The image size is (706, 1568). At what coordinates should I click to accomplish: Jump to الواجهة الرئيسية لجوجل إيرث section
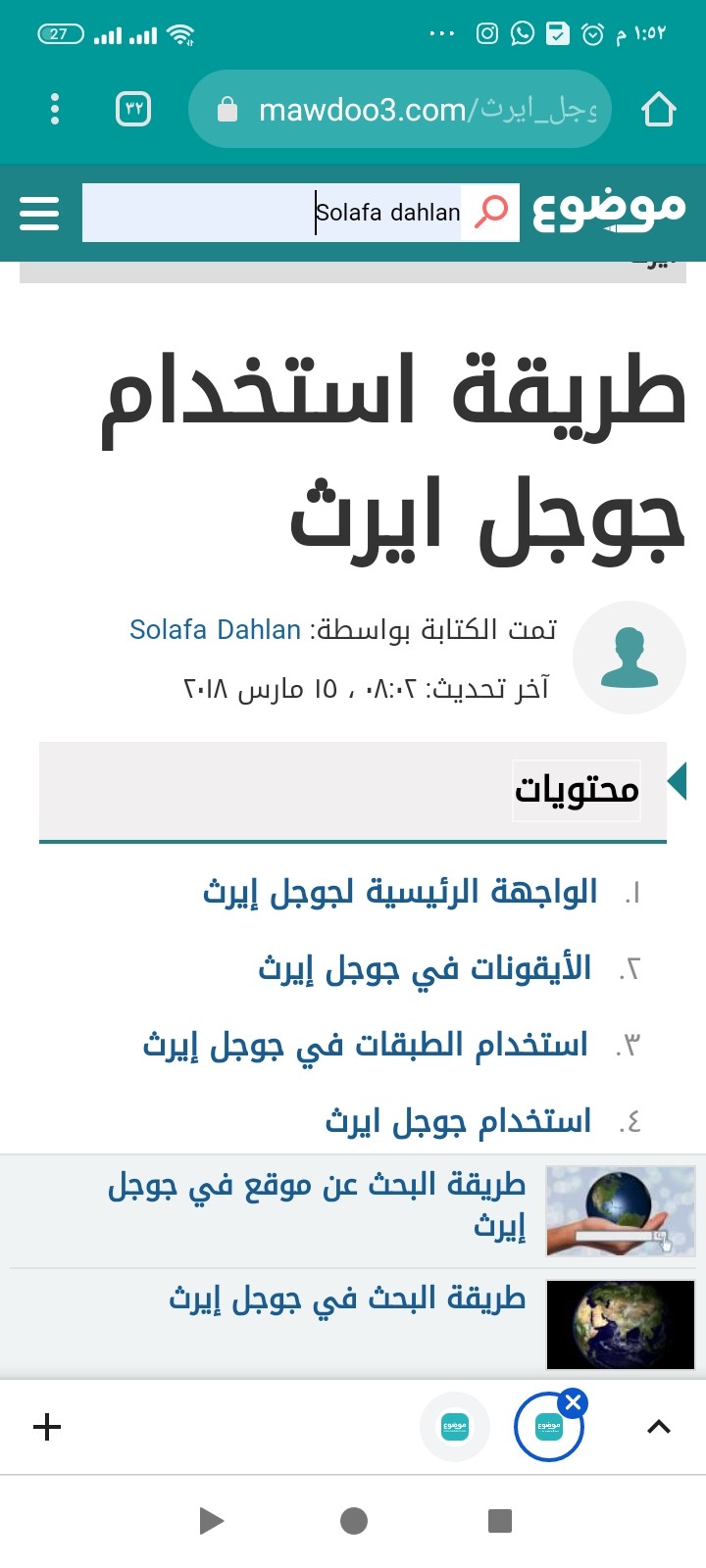coord(400,893)
